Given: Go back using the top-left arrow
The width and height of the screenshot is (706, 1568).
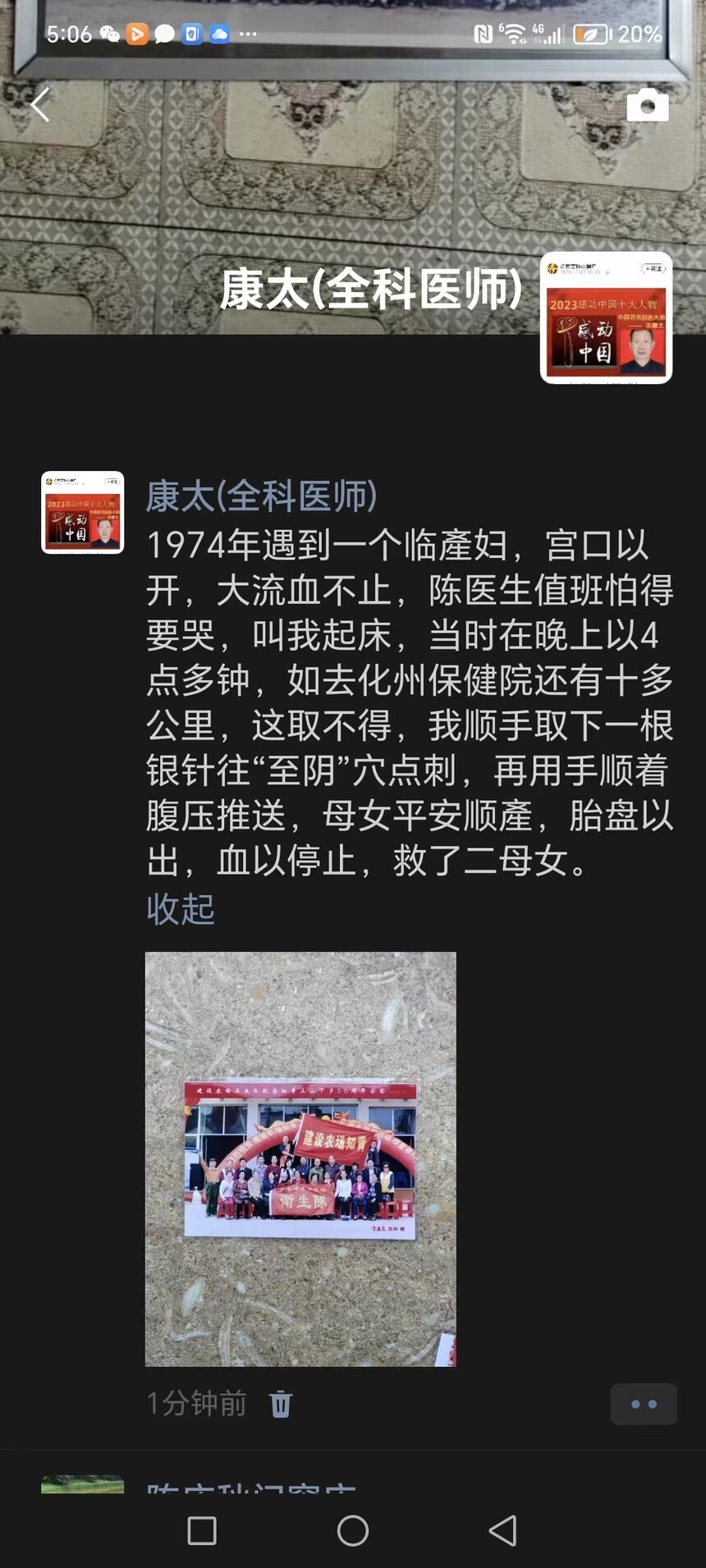Looking at the screenshot, I should pyautogui.click(x=40, y=105).
